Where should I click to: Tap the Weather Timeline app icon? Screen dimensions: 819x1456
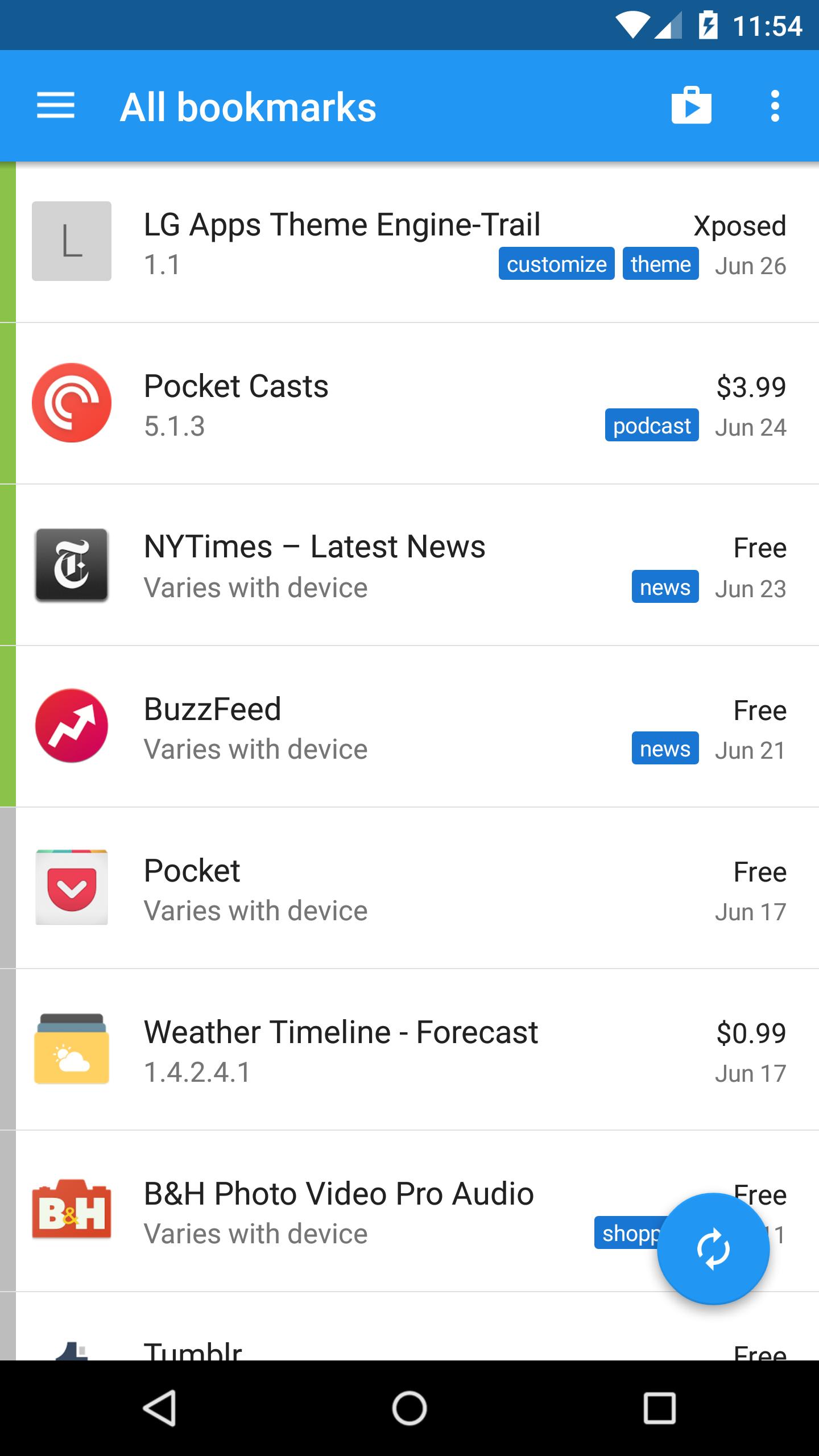coord(71,1049)
